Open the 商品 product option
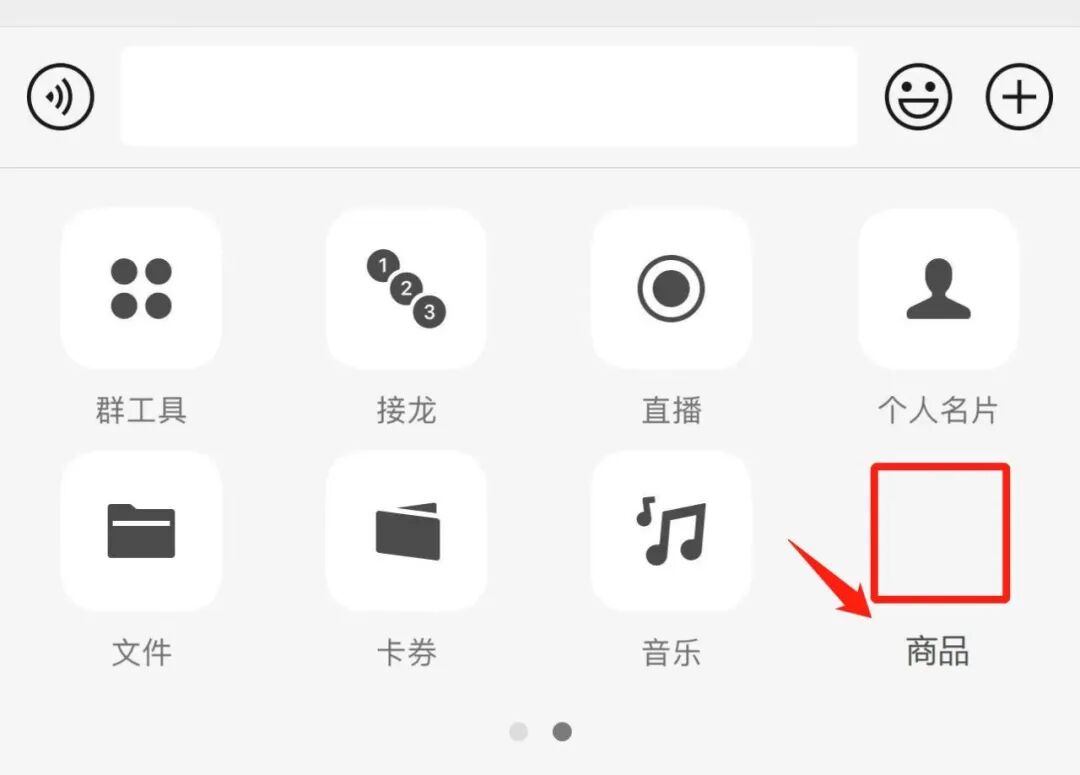The width and height of the screenshot is (1080, 775). [939, 533]
